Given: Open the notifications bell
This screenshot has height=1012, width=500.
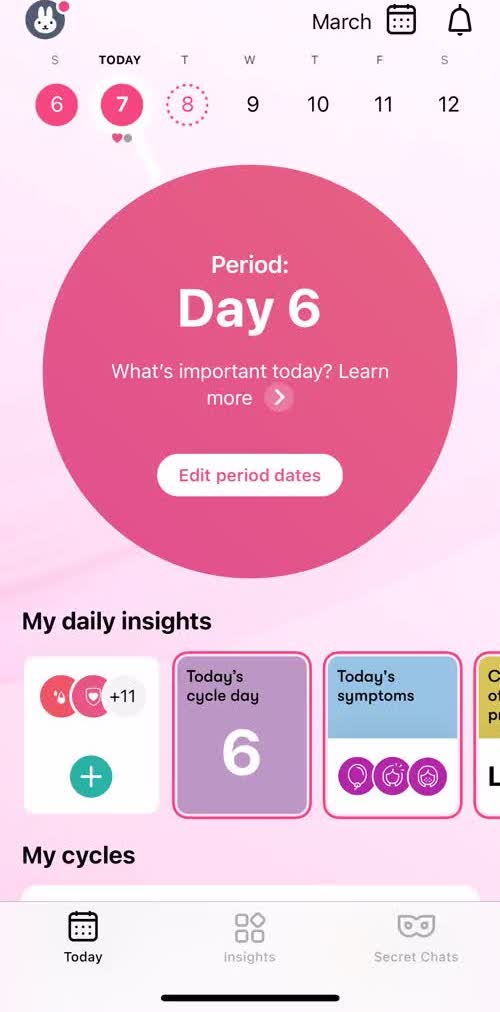Looking at the screenshot, I should coord(460,21).
